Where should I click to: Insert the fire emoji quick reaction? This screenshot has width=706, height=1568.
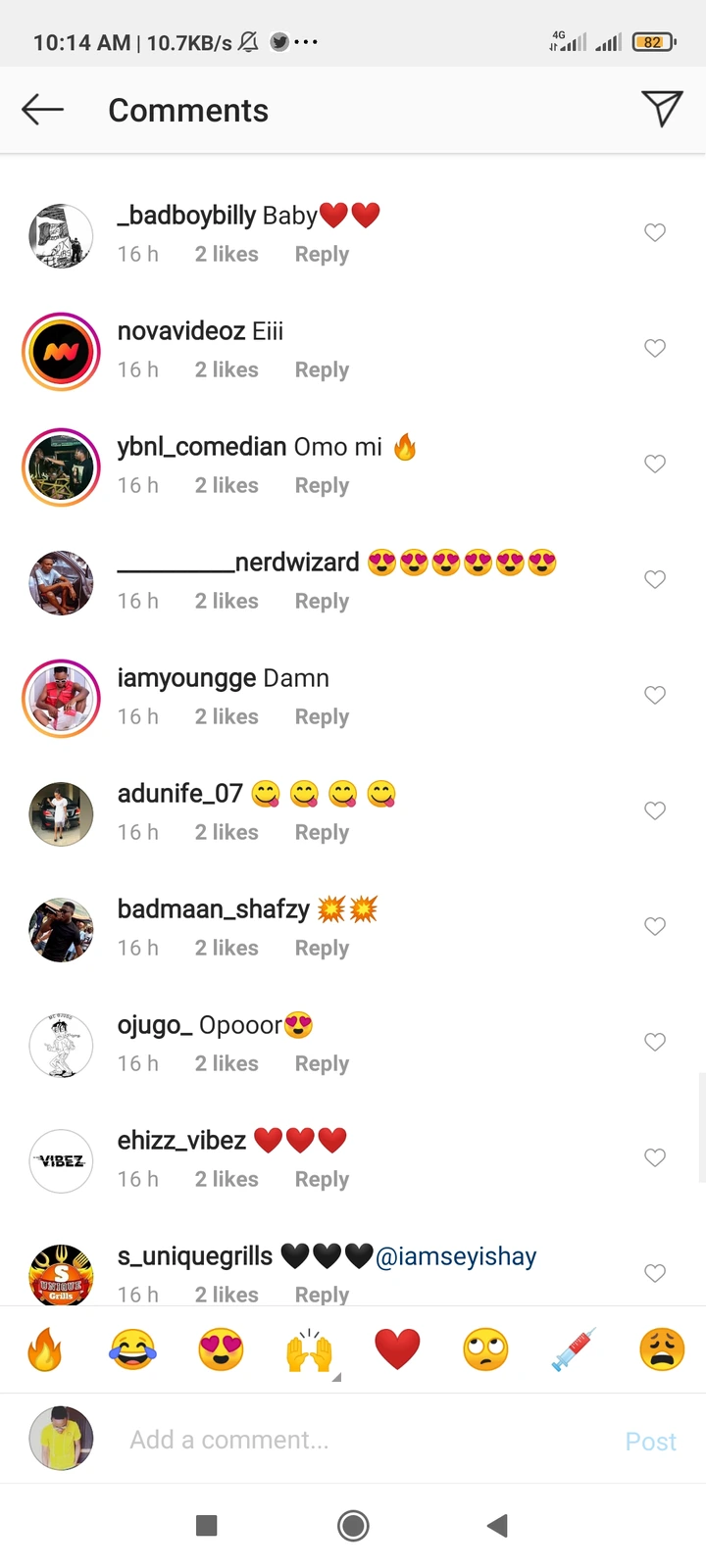pyautogui.click(x=45, y=1349)
